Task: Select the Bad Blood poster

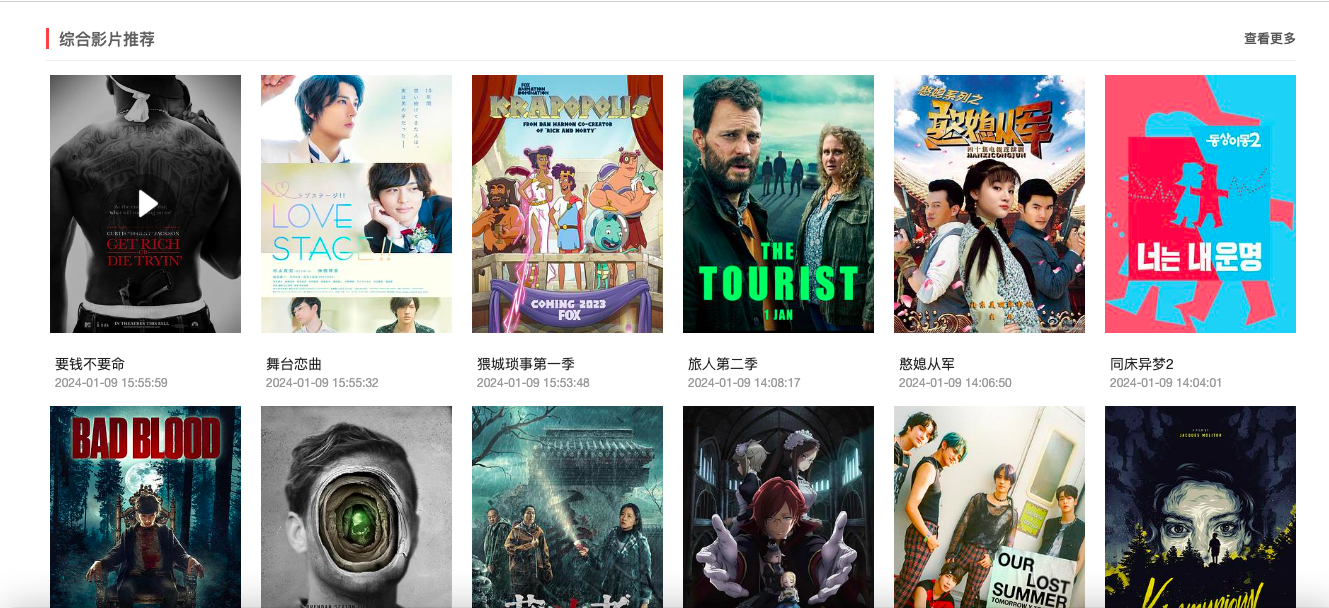Action: tap(145, 505)
